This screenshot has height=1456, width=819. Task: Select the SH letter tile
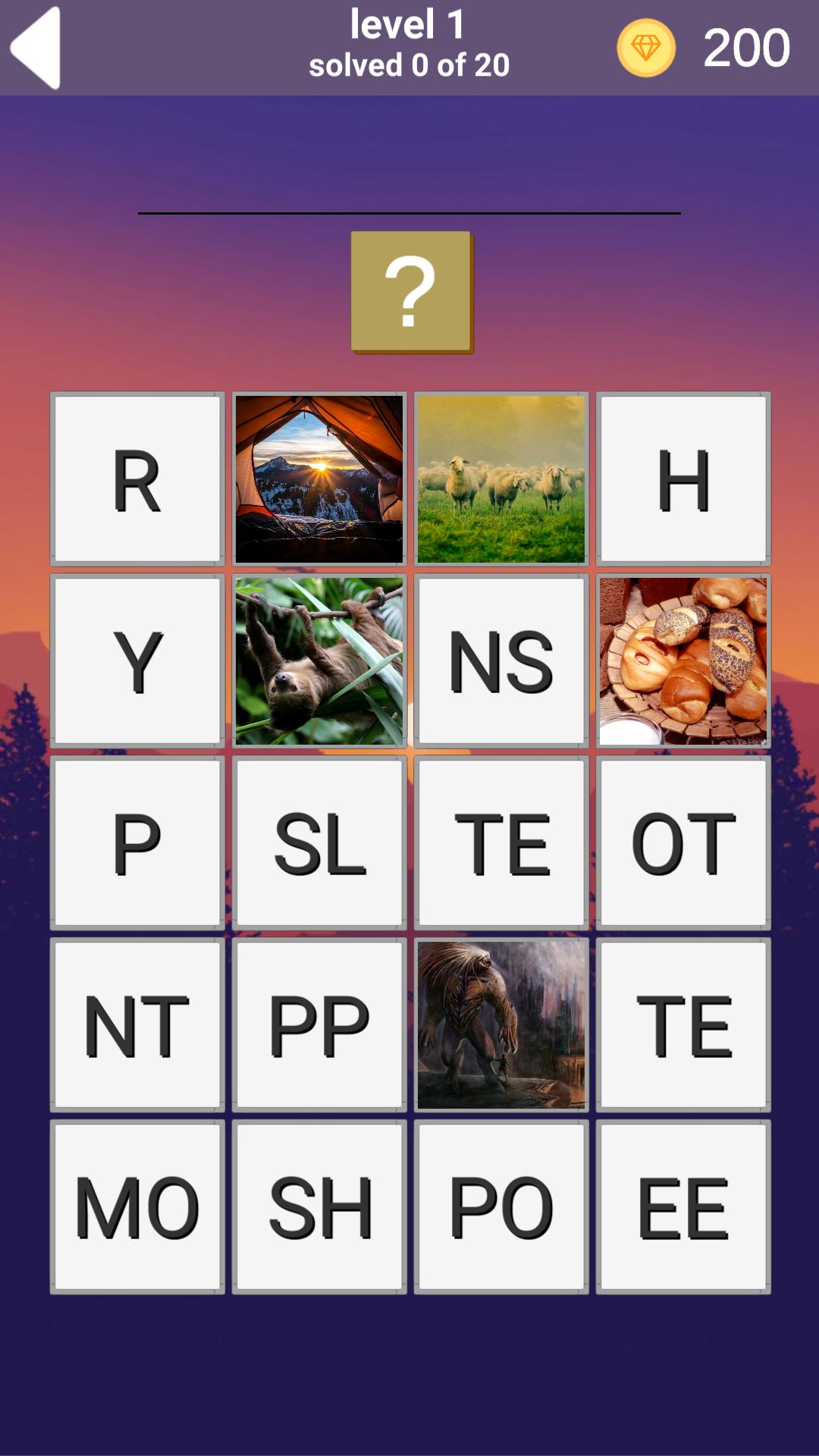tap(319, 1207)
